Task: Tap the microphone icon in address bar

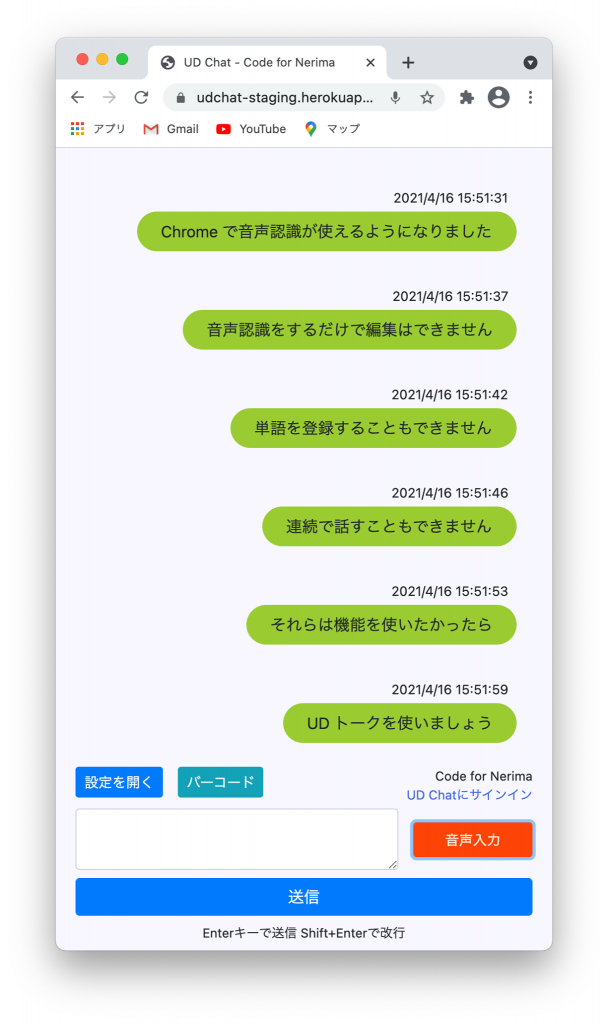Action: pyautogui.click(x=396, y=97)
